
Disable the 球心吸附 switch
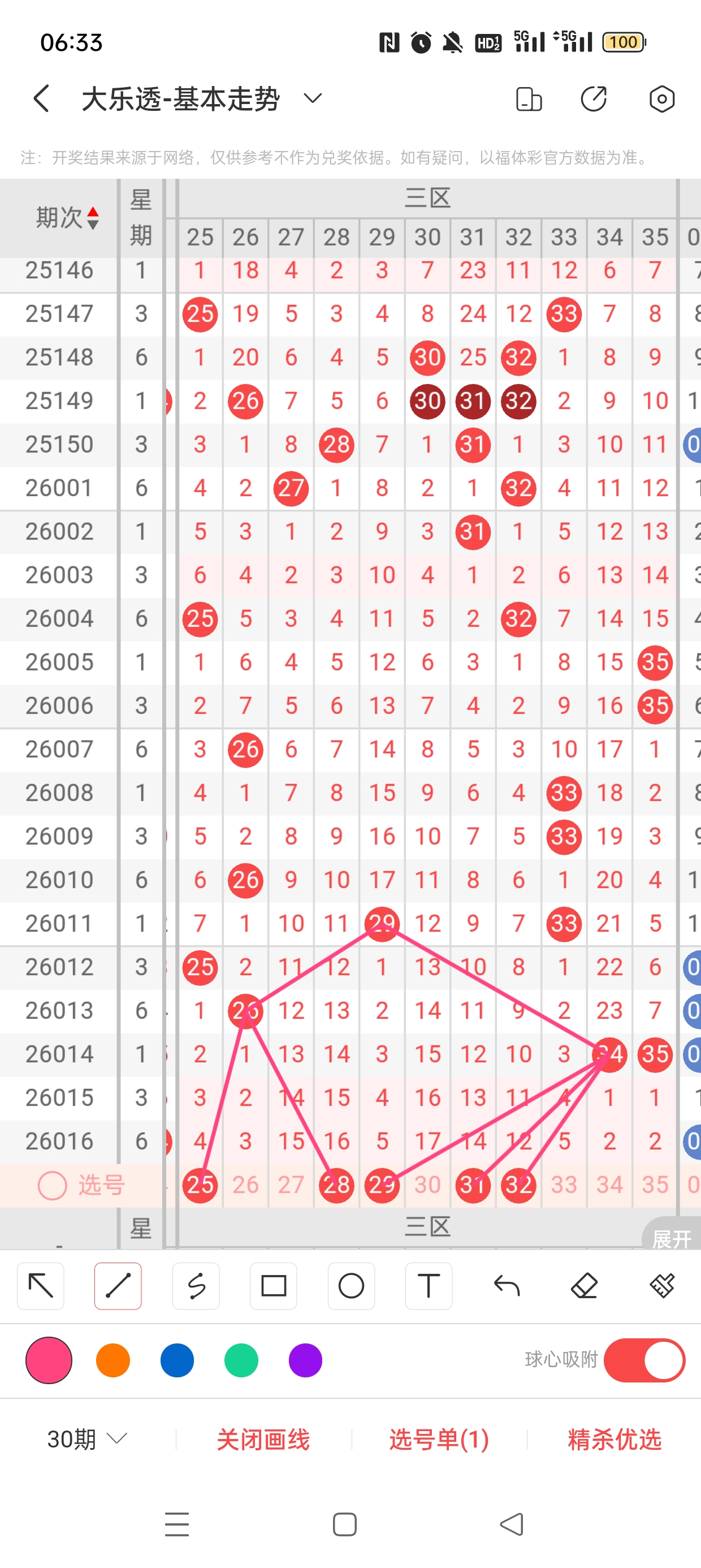click(644, 1360)
